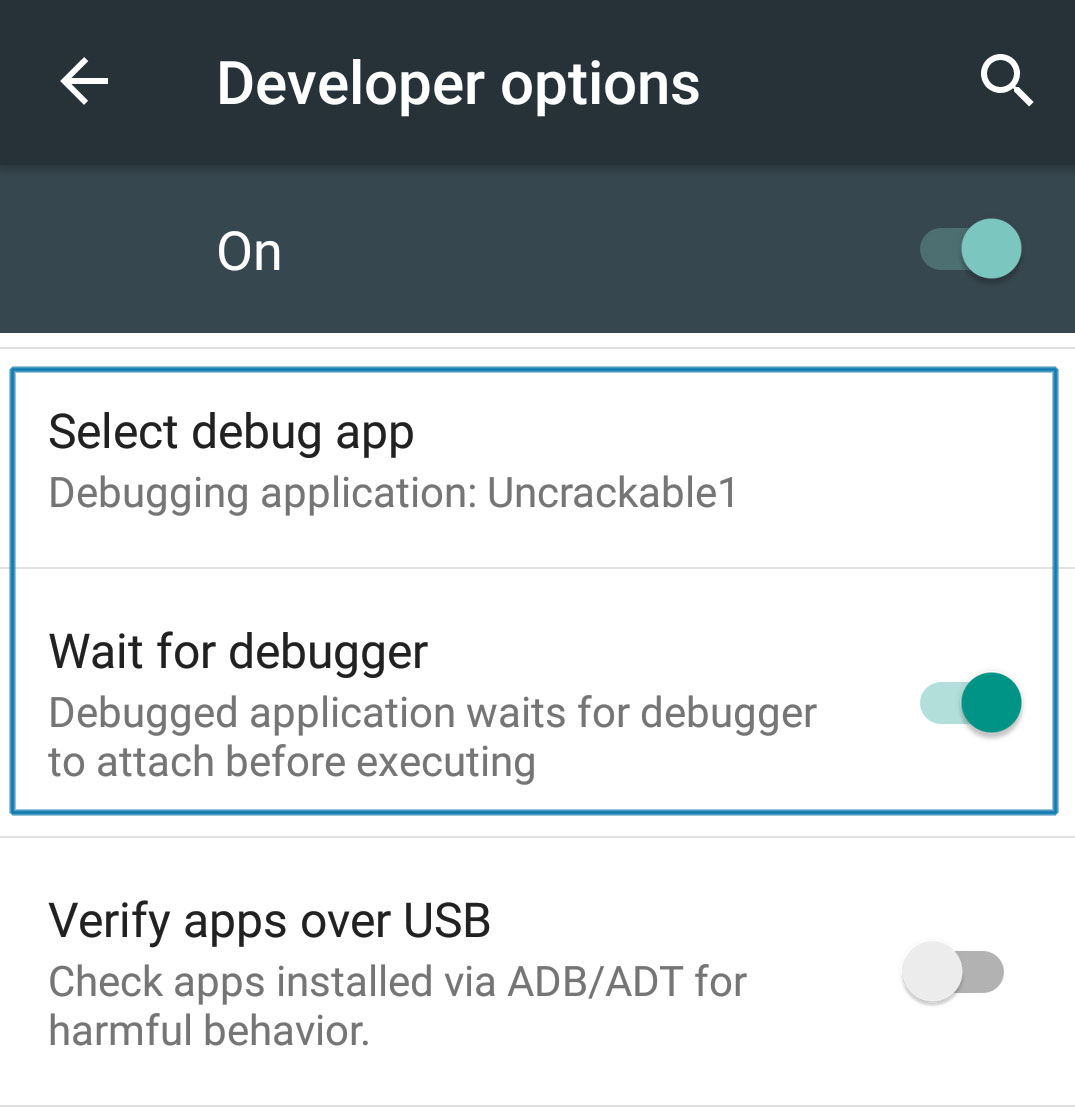Disable Wait for debugger
1075x1107 pixels.
click(971, 703)
